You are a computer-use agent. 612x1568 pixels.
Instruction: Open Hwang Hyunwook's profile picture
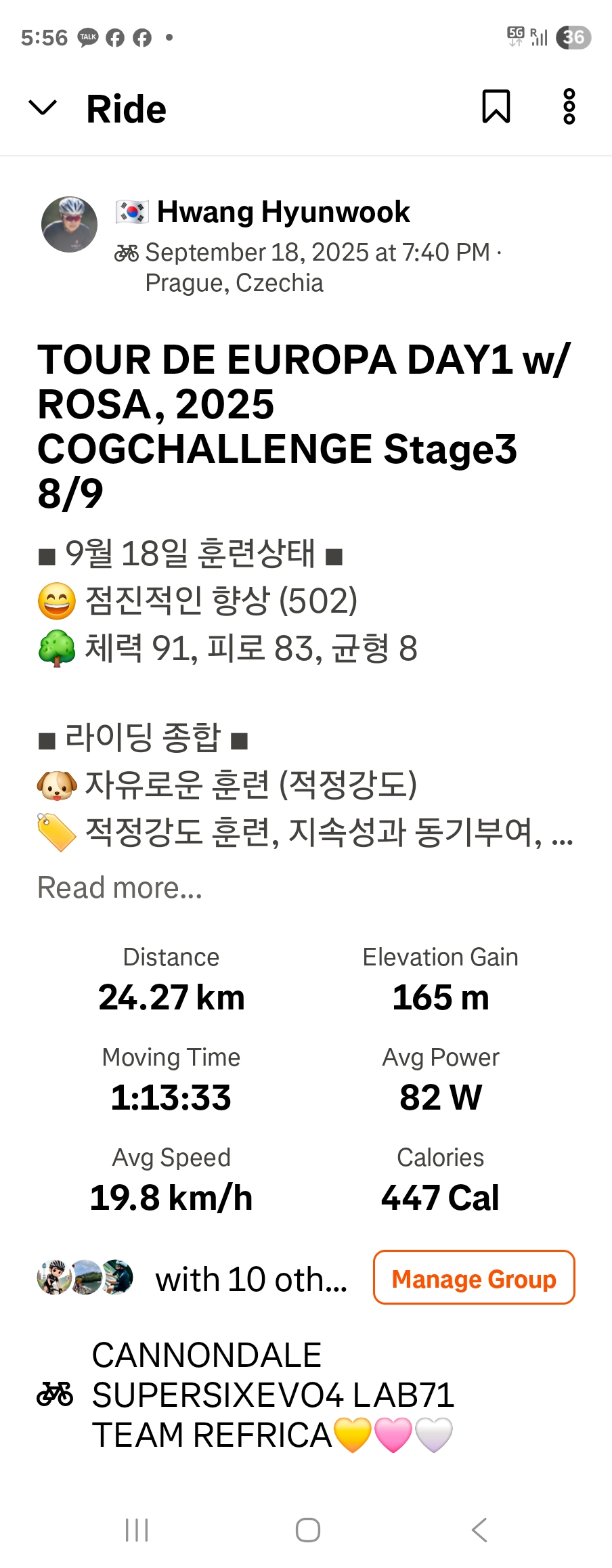[x=69, y=225]
